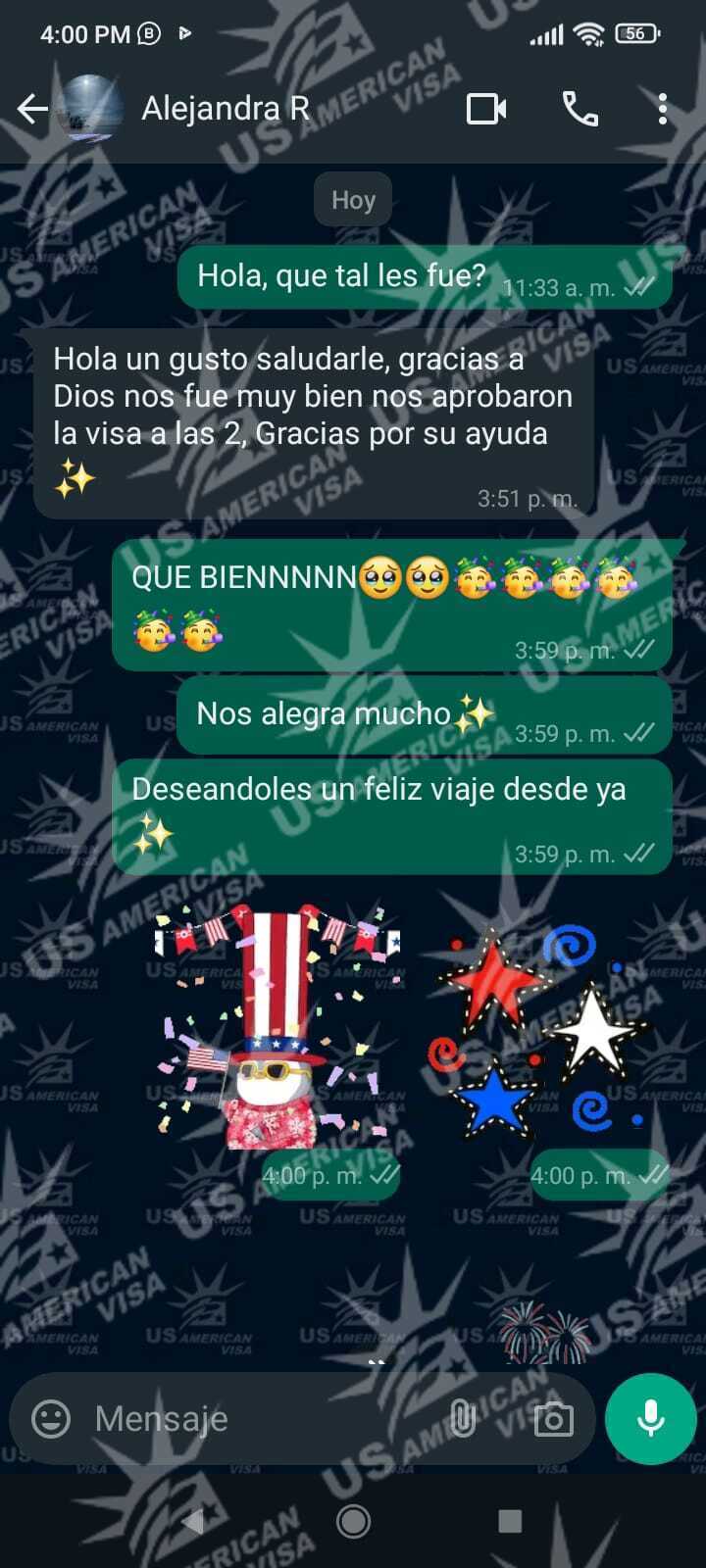Open the Uncle Sam hat sticker
This screenshot has height=1568, width=706.
point(277,1029)
